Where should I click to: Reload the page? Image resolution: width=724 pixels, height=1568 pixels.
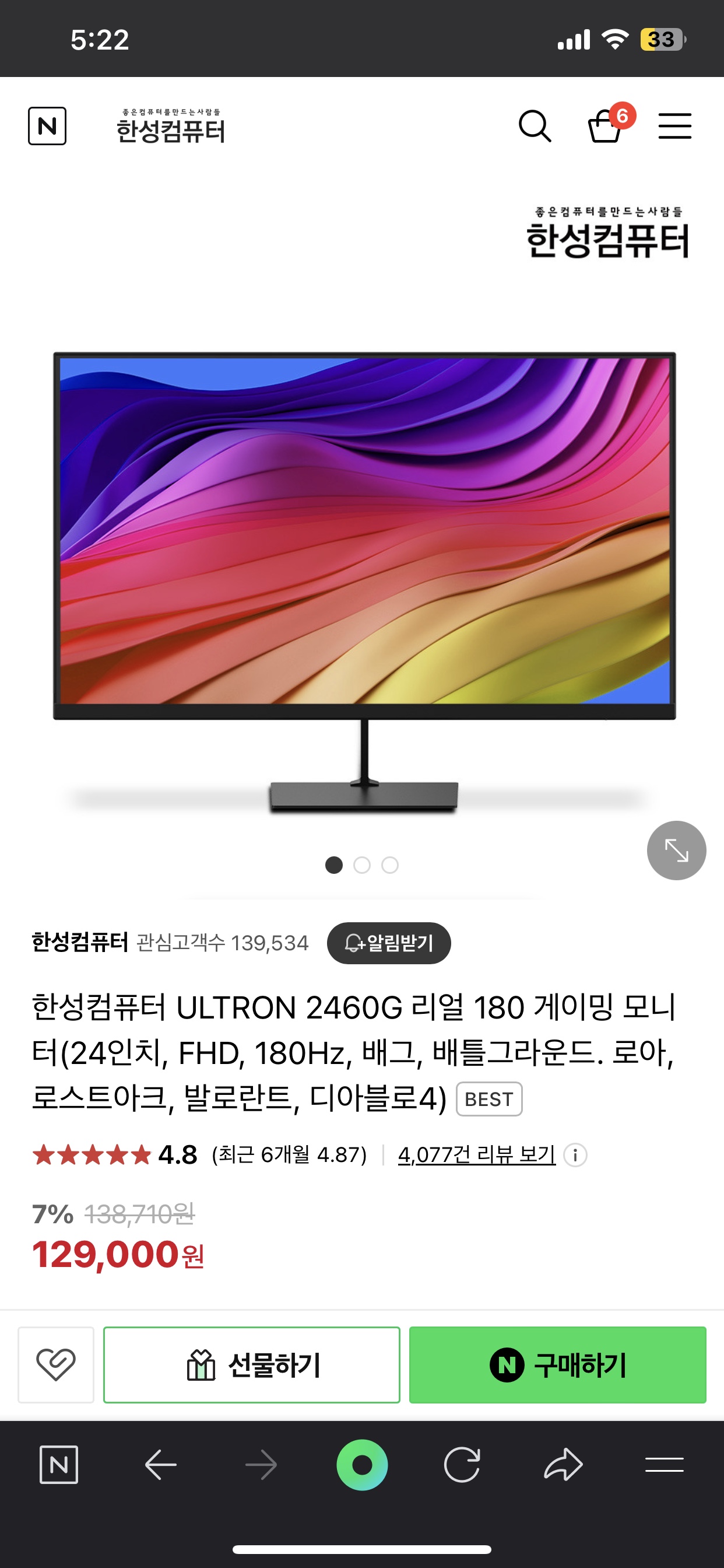[462, 1465]
